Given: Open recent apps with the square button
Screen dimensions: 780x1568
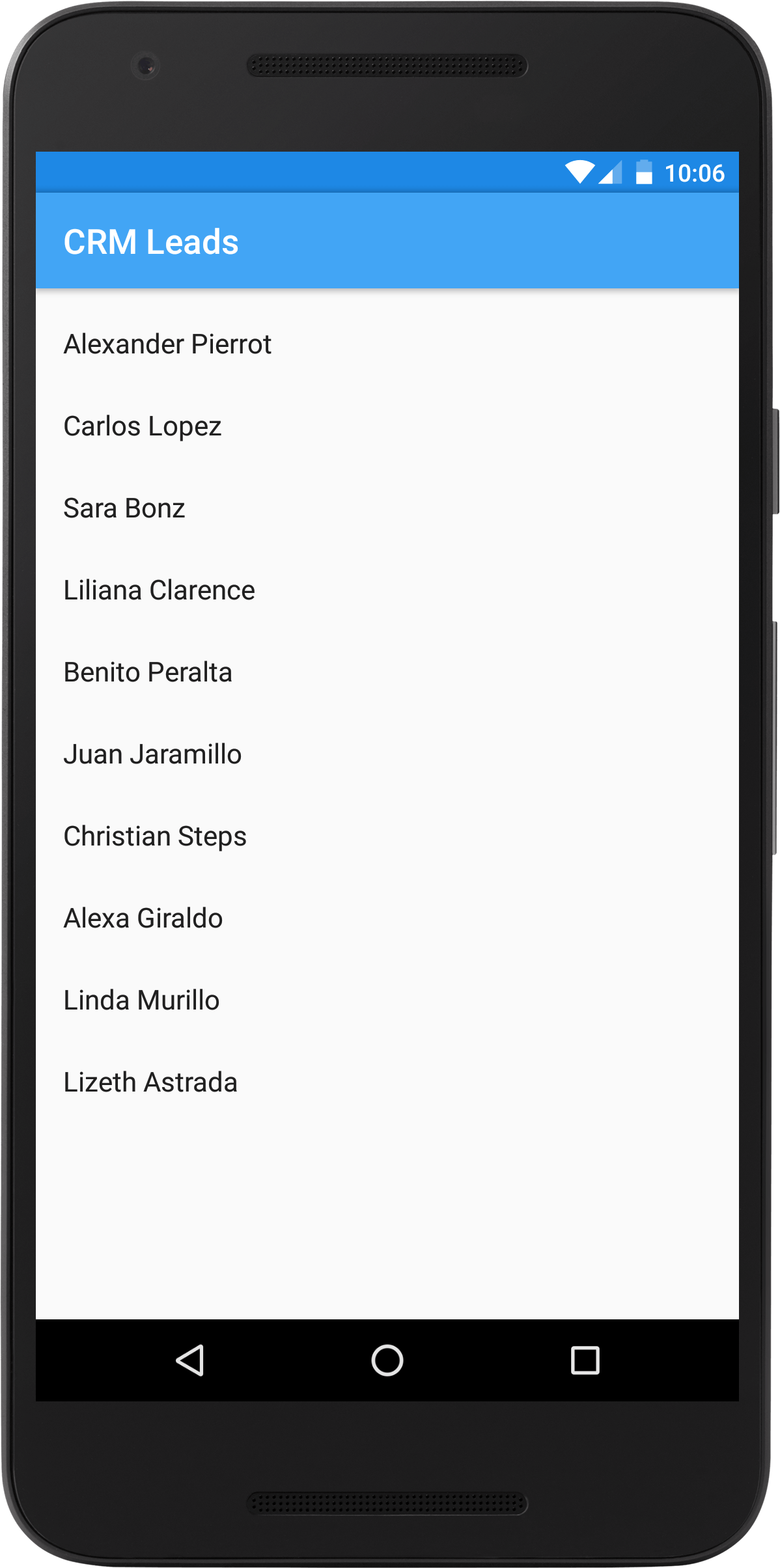Looking at the screenshot, I should pos(585,1360).
